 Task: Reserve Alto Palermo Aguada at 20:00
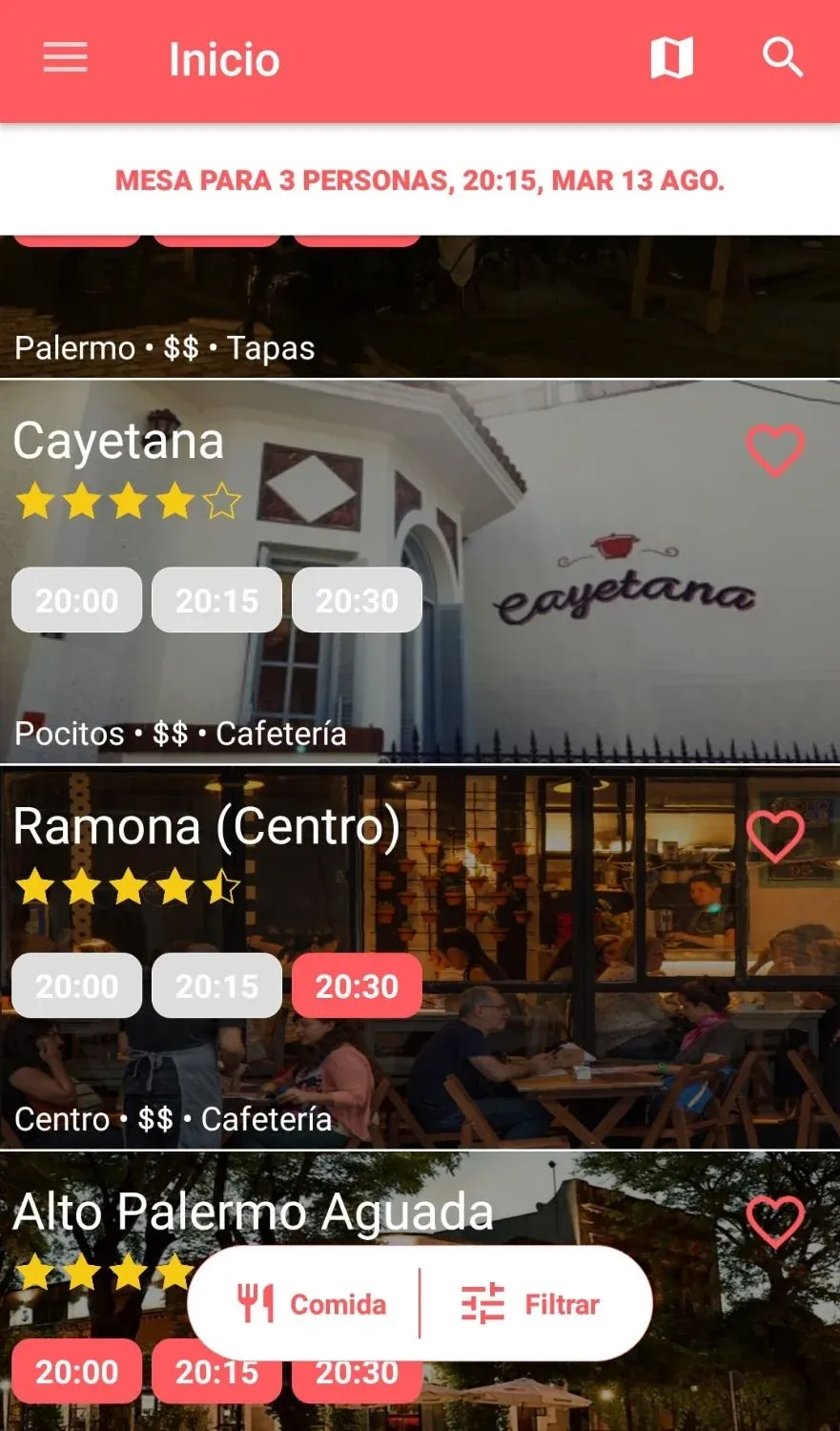tap(77, 1372)
